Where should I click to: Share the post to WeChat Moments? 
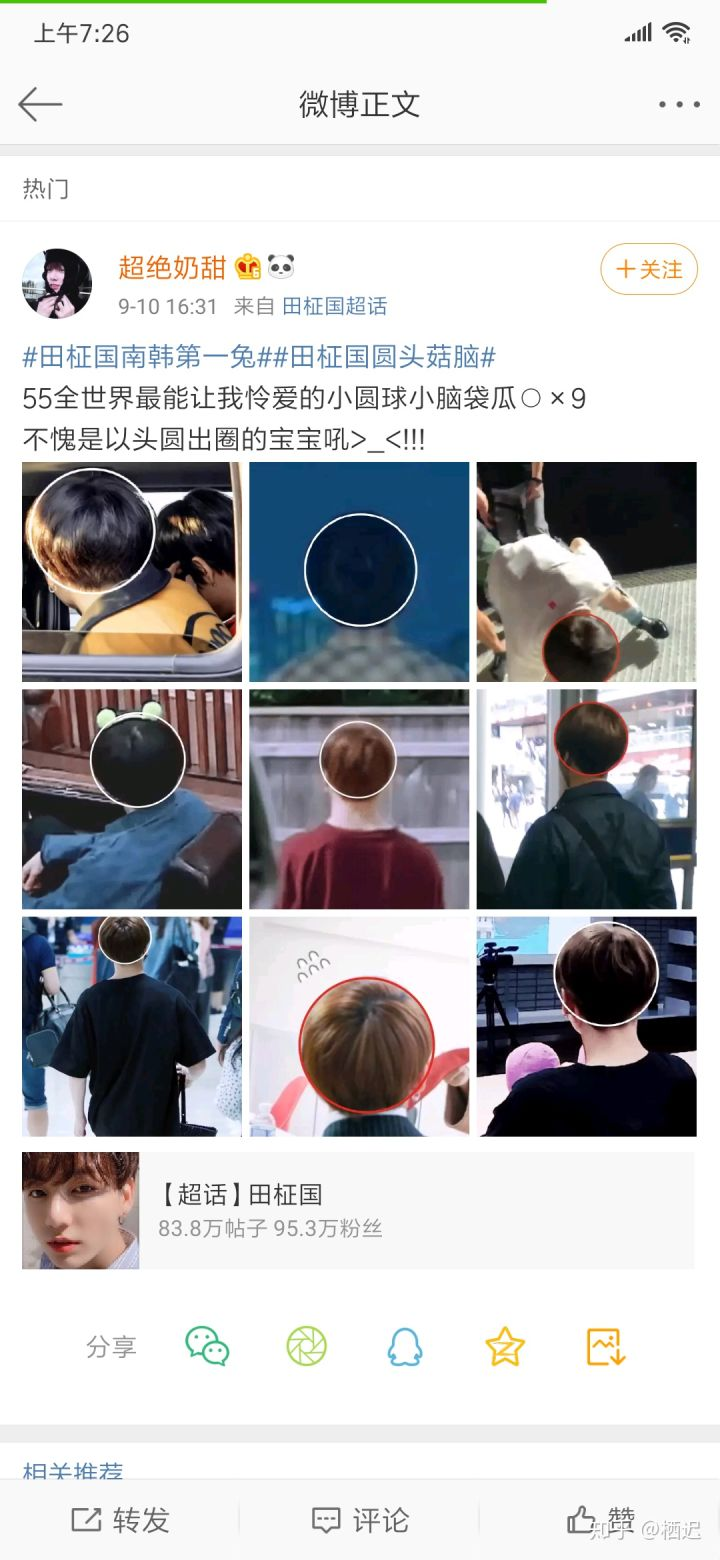click(x=306, y=1346)
